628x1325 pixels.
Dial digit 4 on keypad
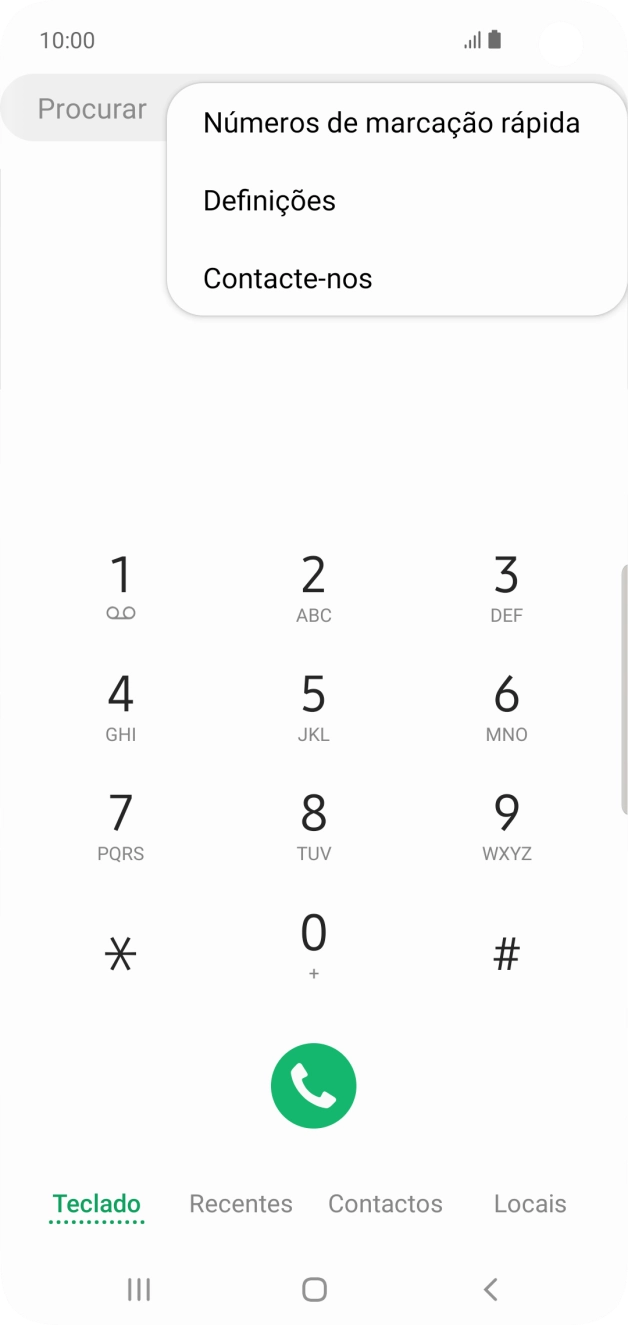tap(120, 707)
